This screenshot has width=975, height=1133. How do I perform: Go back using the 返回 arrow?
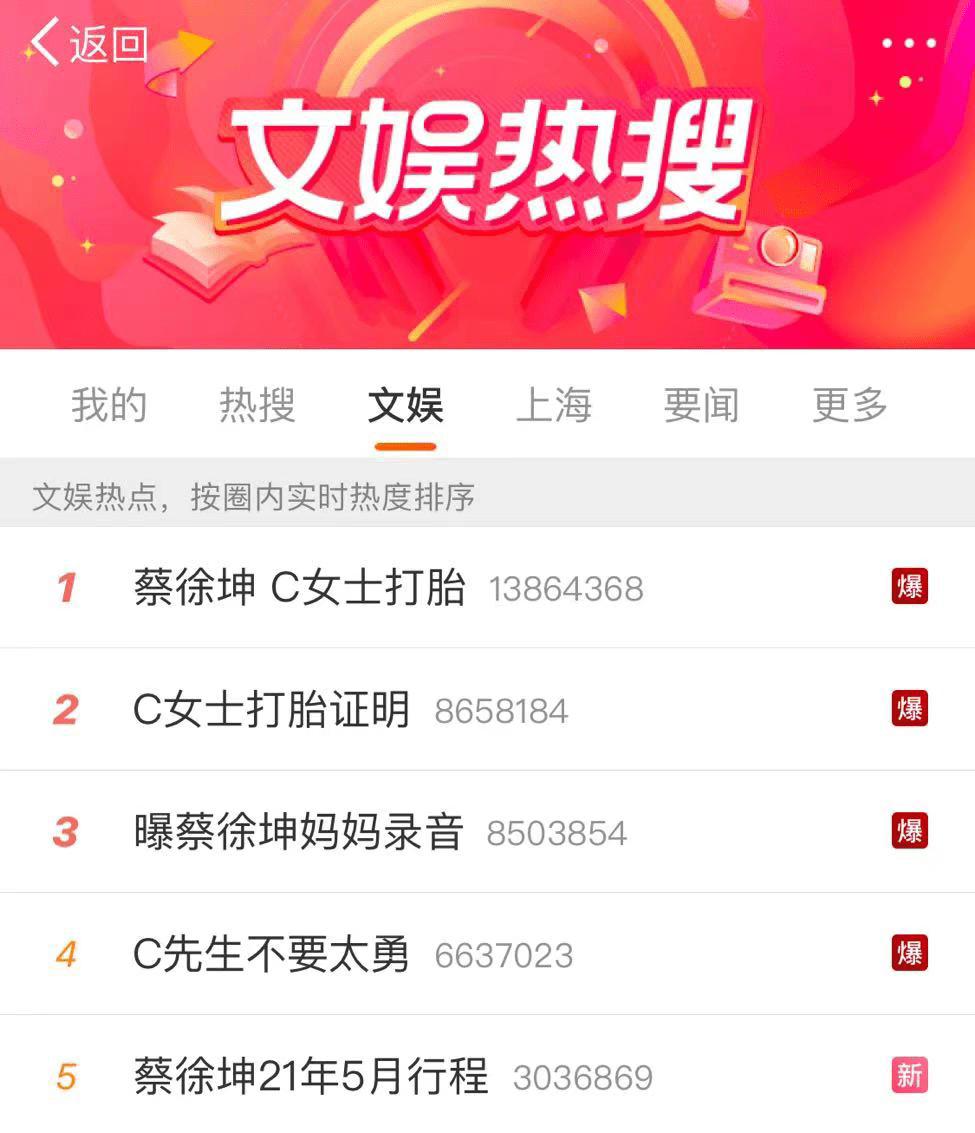(x=88, y=43)
